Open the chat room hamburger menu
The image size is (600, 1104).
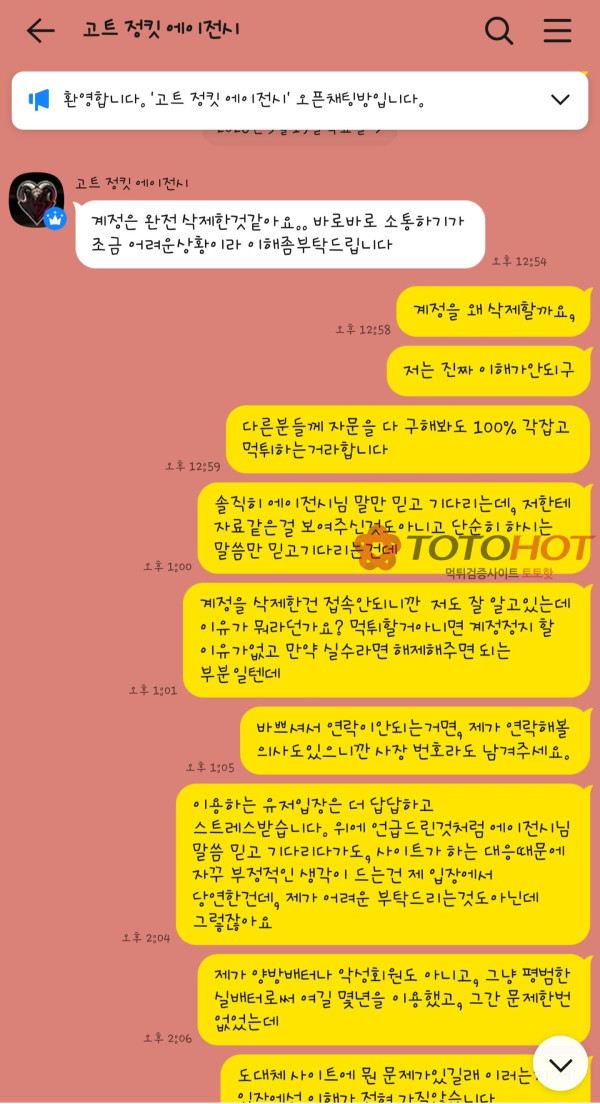coord(557,31)
